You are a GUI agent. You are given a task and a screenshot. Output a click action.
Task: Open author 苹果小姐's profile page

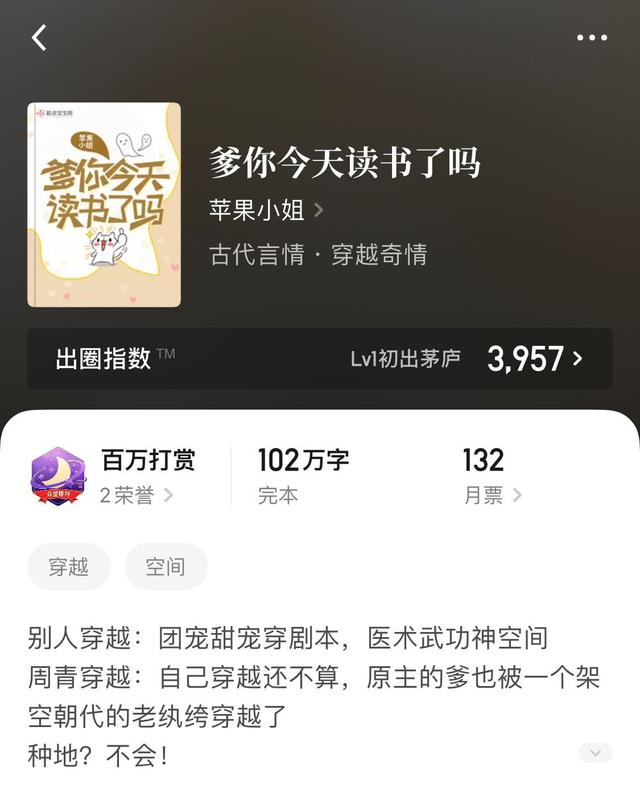coord(266,210)
